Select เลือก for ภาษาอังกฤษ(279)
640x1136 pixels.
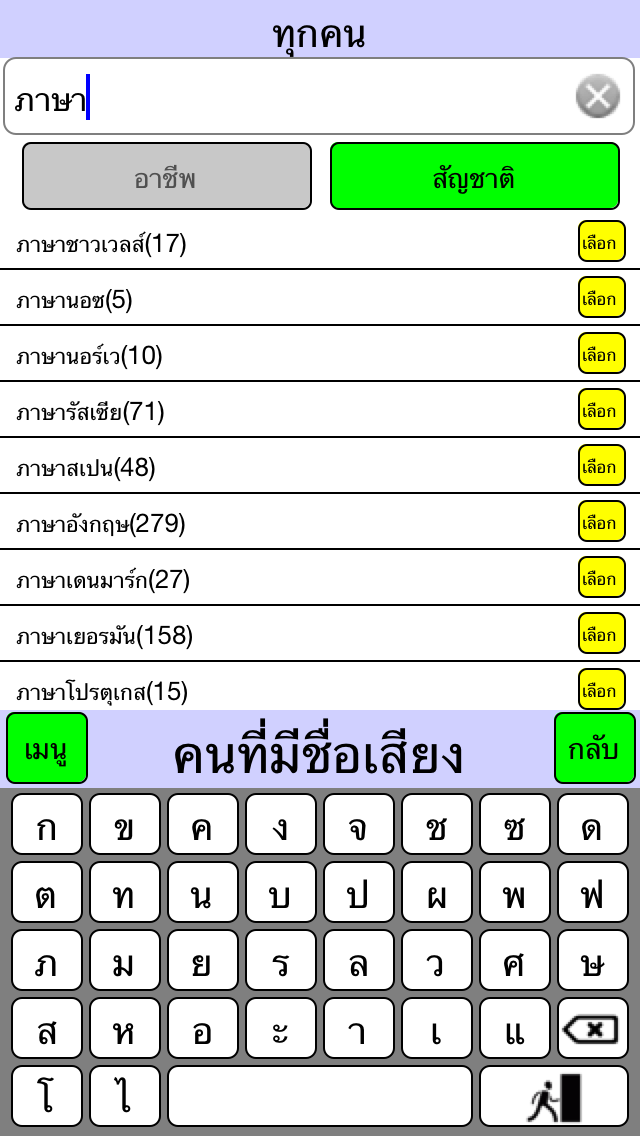(602, 521)
